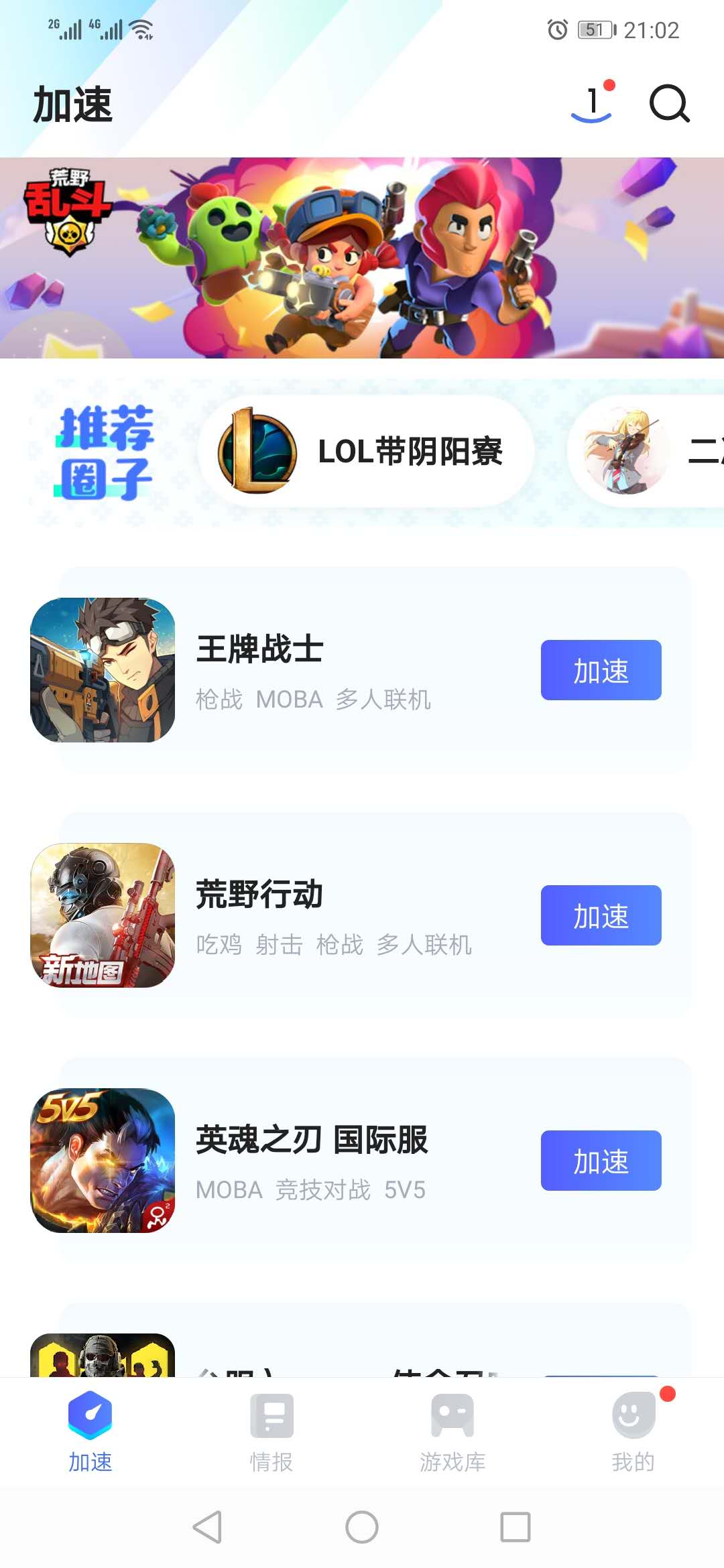The width and height of the screenshot is (724, 1568).
Task: Open the download manager icon with red dot
Action: (x=592, y=104)
